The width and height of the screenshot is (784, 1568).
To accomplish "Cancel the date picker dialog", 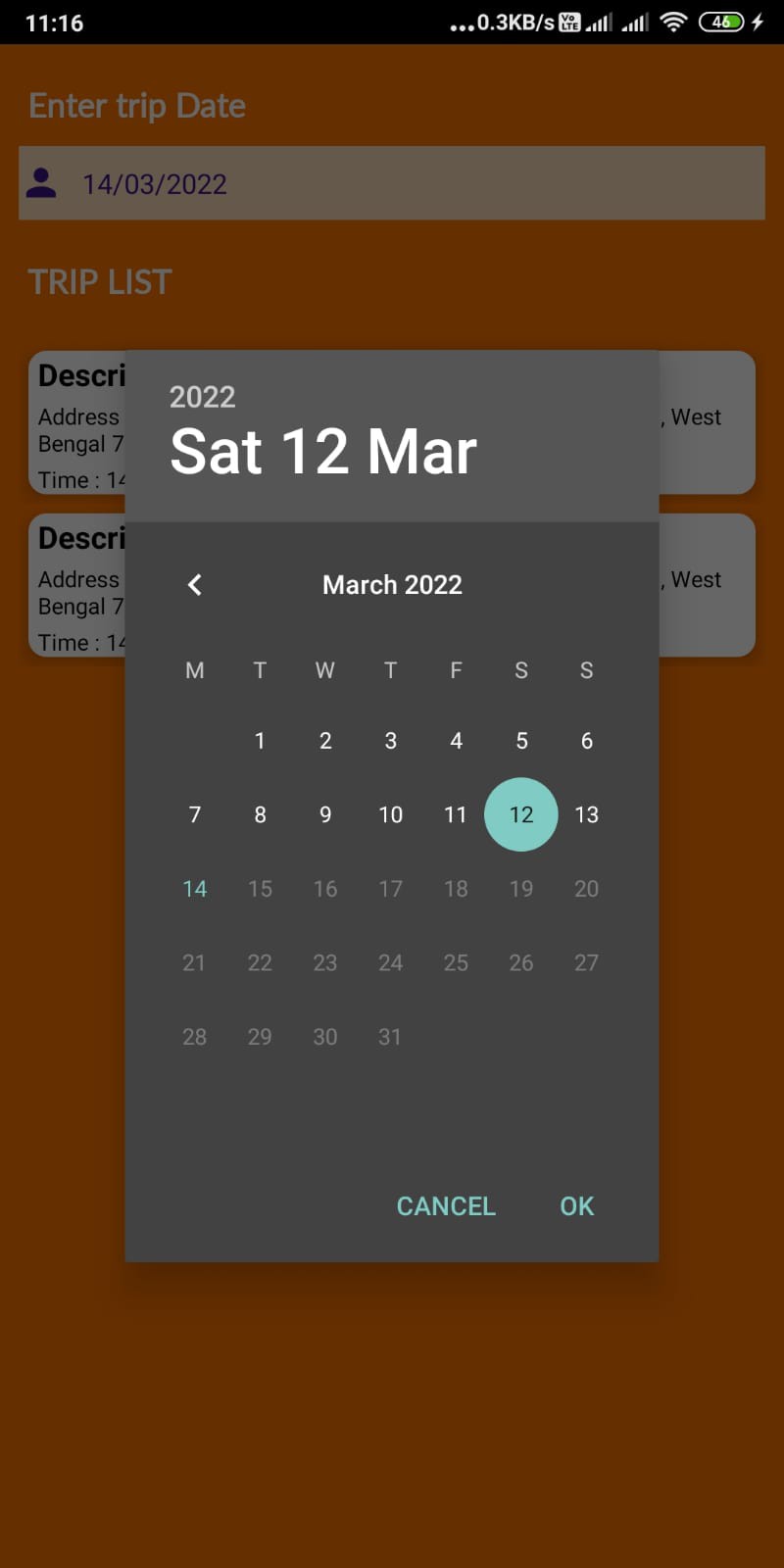I will click(x=446, y=1206).
